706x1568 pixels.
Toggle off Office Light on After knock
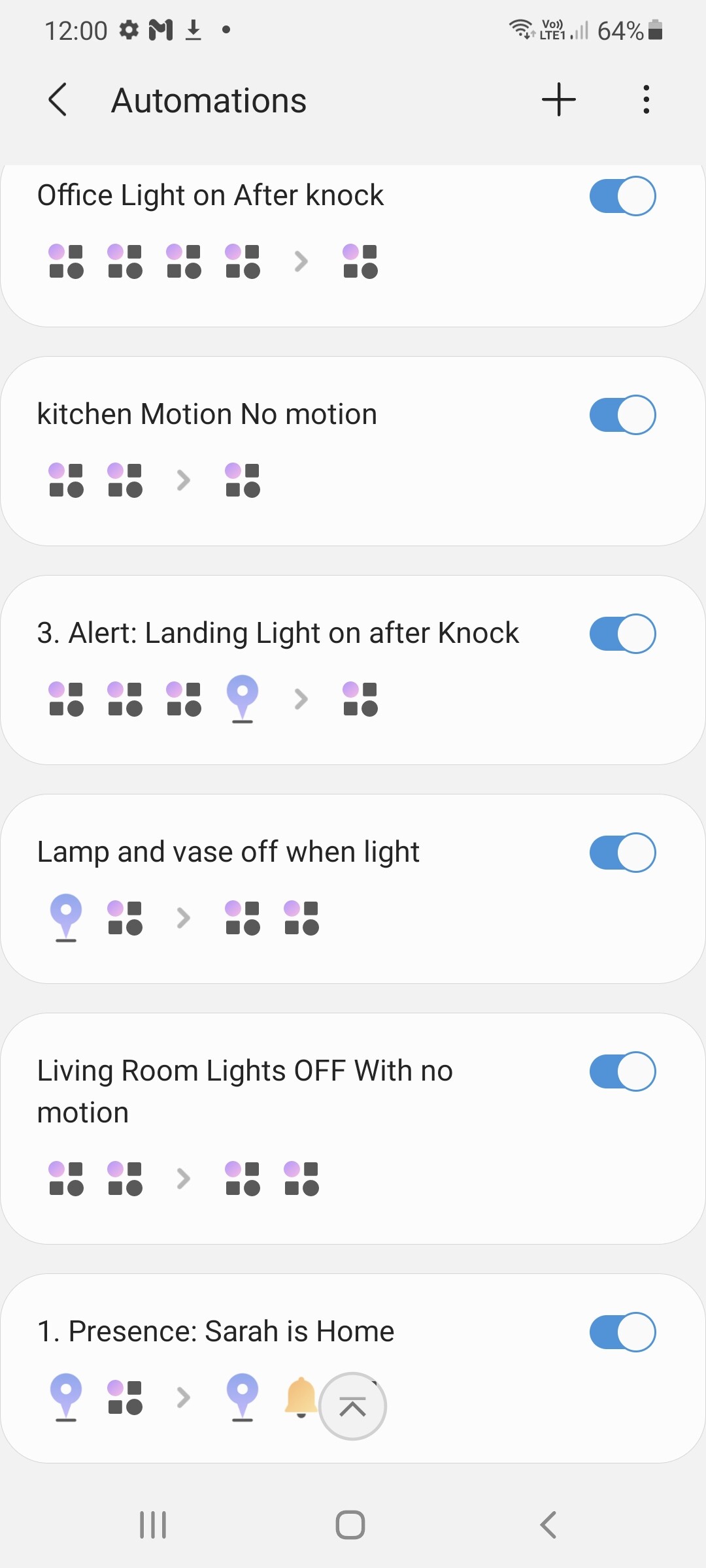pos(622,196)
